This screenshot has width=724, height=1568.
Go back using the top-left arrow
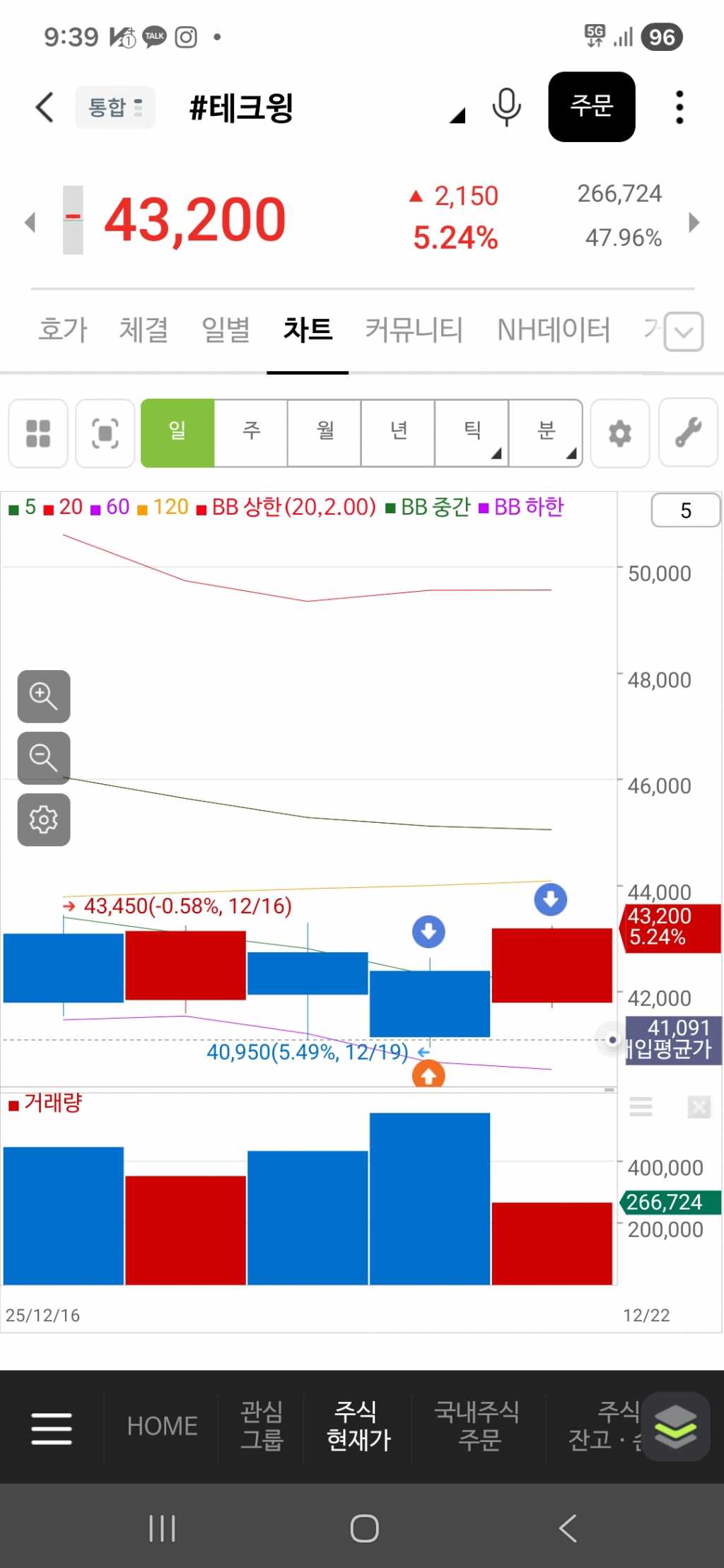(x=45, y=107)
